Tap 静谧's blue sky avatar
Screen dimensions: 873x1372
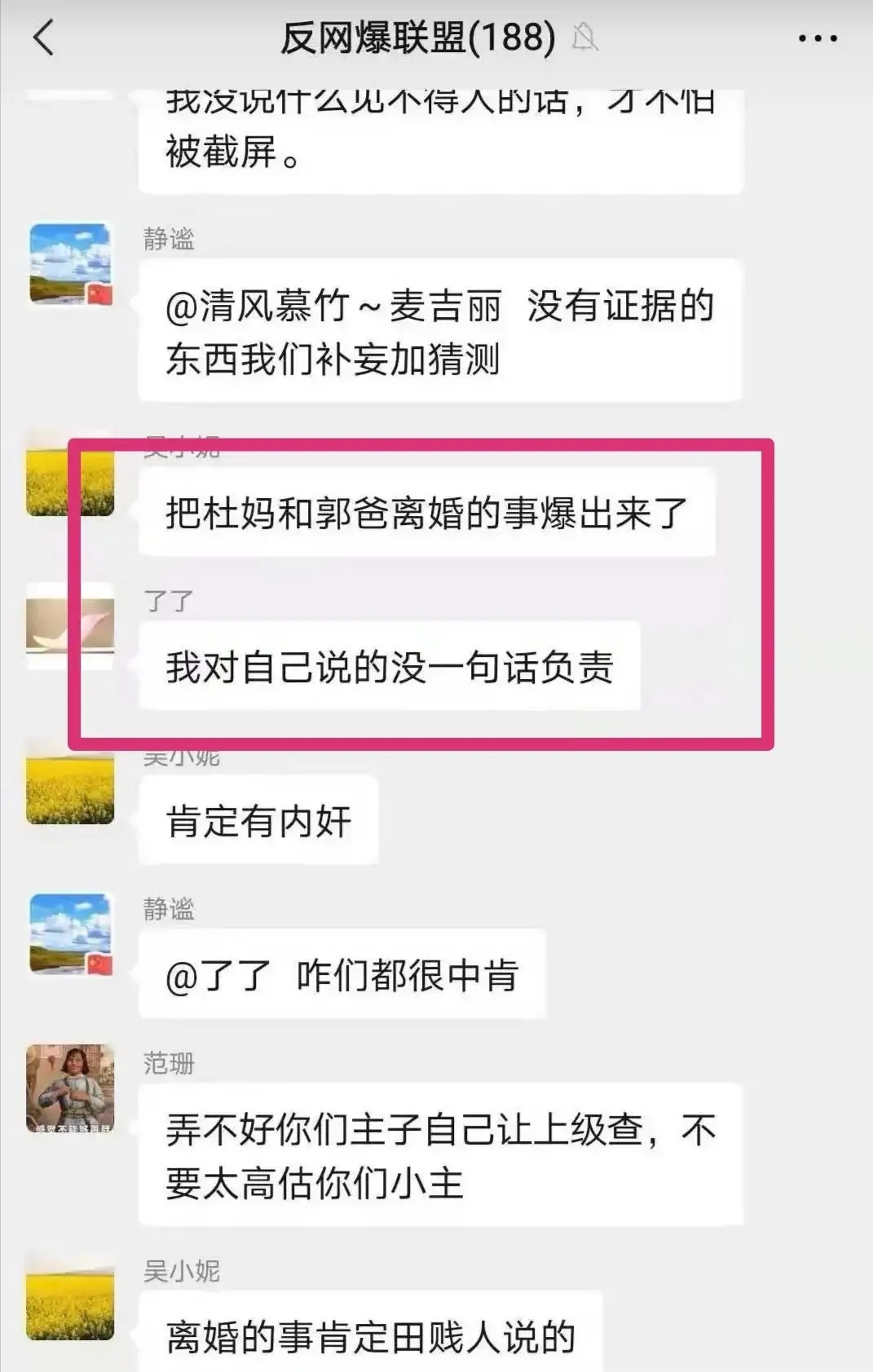(x=69, y=259)
